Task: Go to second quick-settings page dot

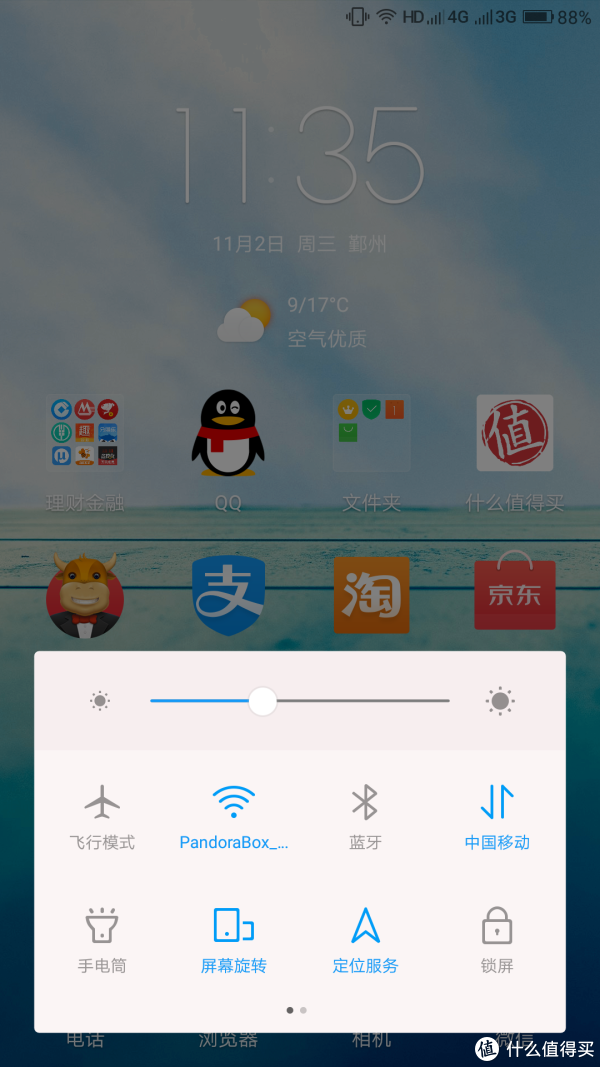Action: coord(303,1011)
